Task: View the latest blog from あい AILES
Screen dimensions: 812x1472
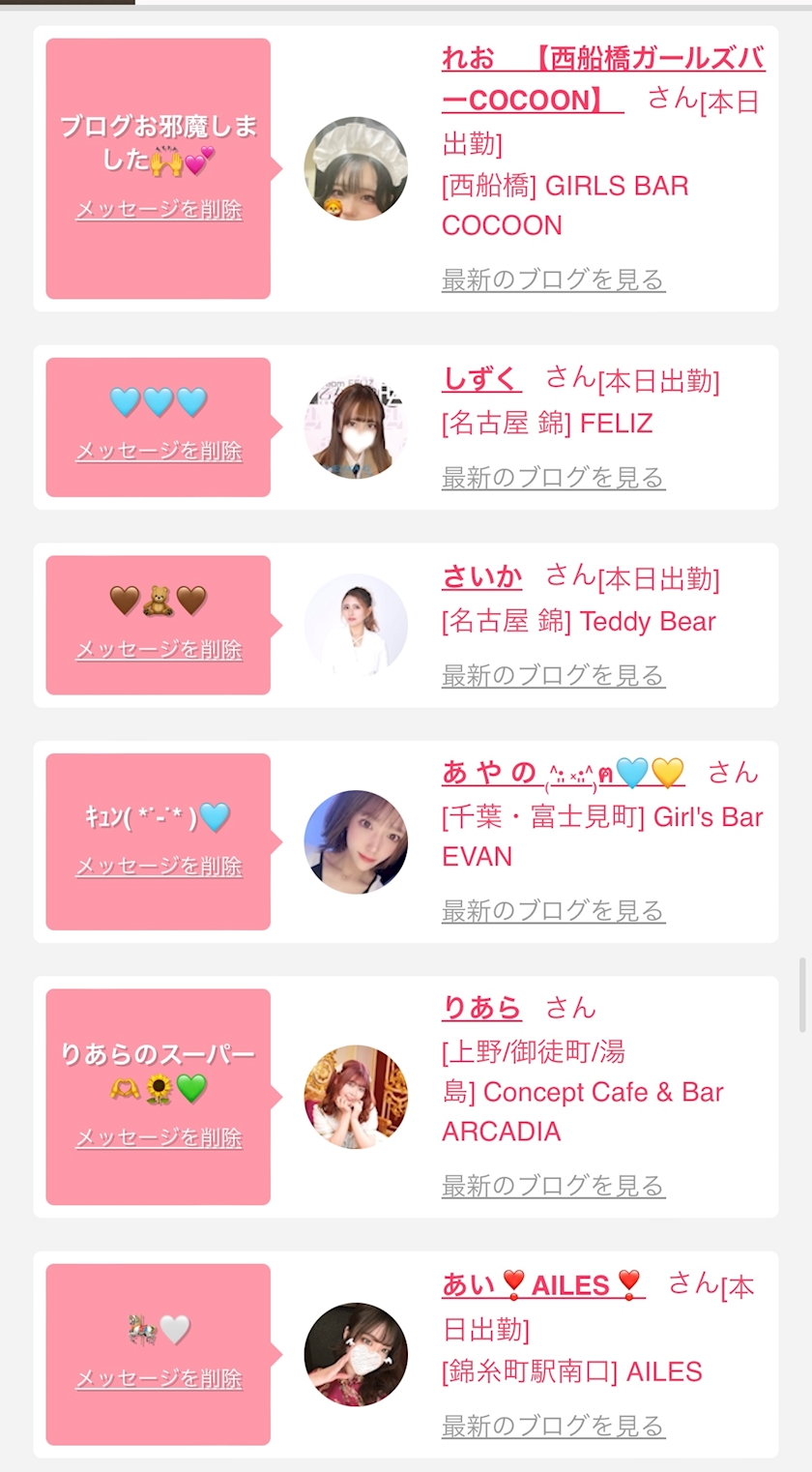Action: [x=553, y=1426]
